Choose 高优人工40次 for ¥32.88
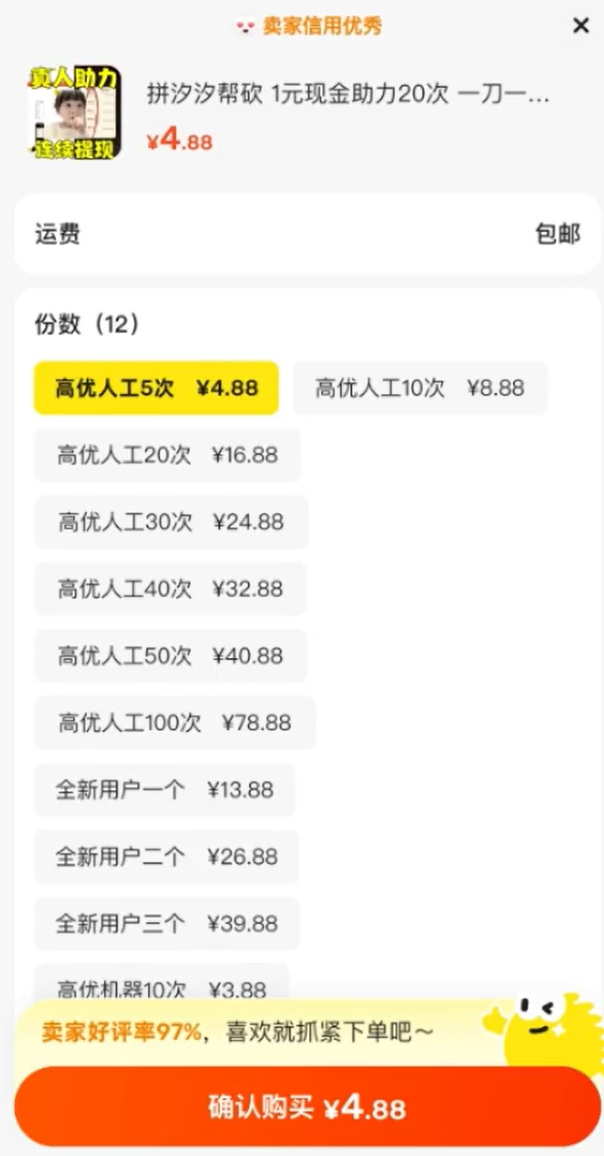The width and height of the screenshot is (604, 1156). [x=170, y=589]
